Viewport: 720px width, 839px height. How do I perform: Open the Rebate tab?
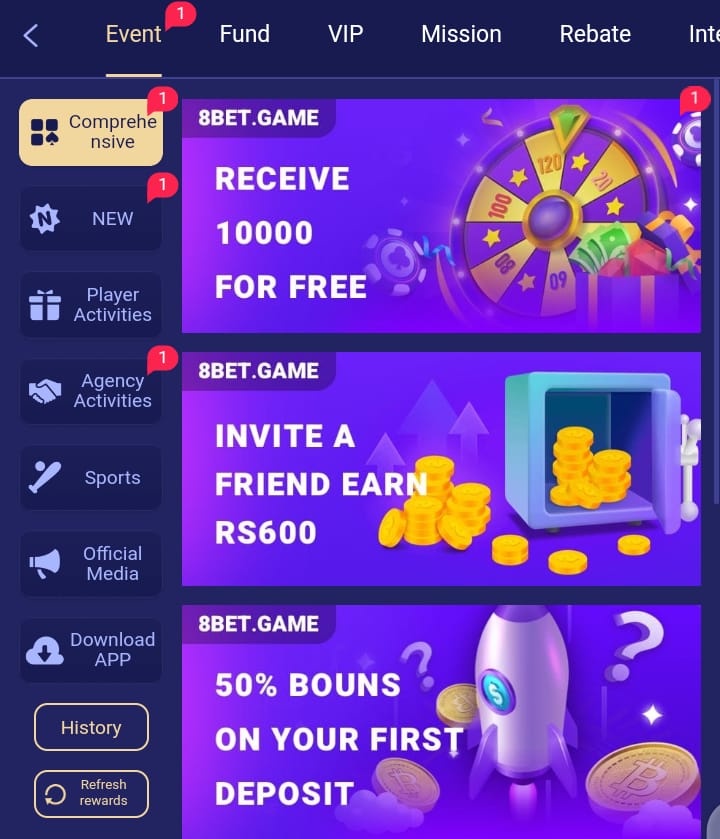pos(595,34)
